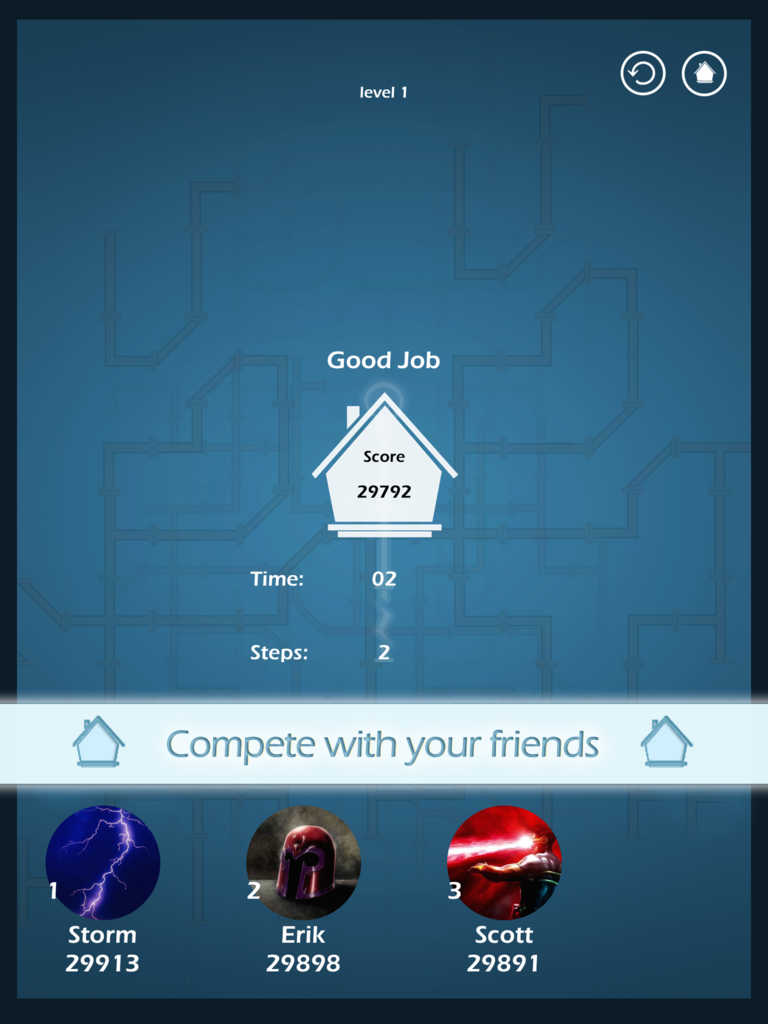
Task: Go to the home menu icon
Action: tap(704, 74)
